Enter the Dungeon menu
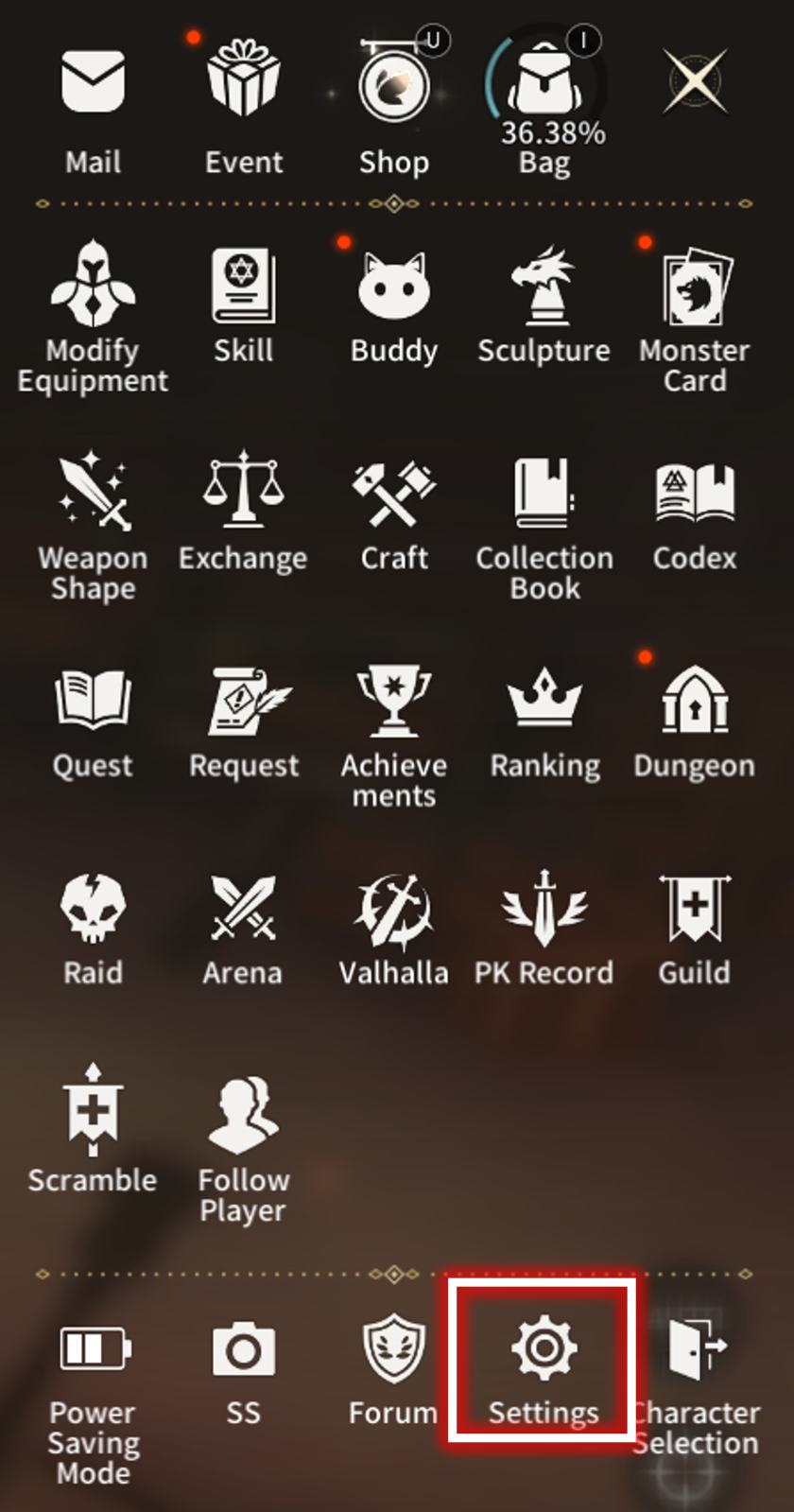794x1512 pixels. (x=695, y=722)
